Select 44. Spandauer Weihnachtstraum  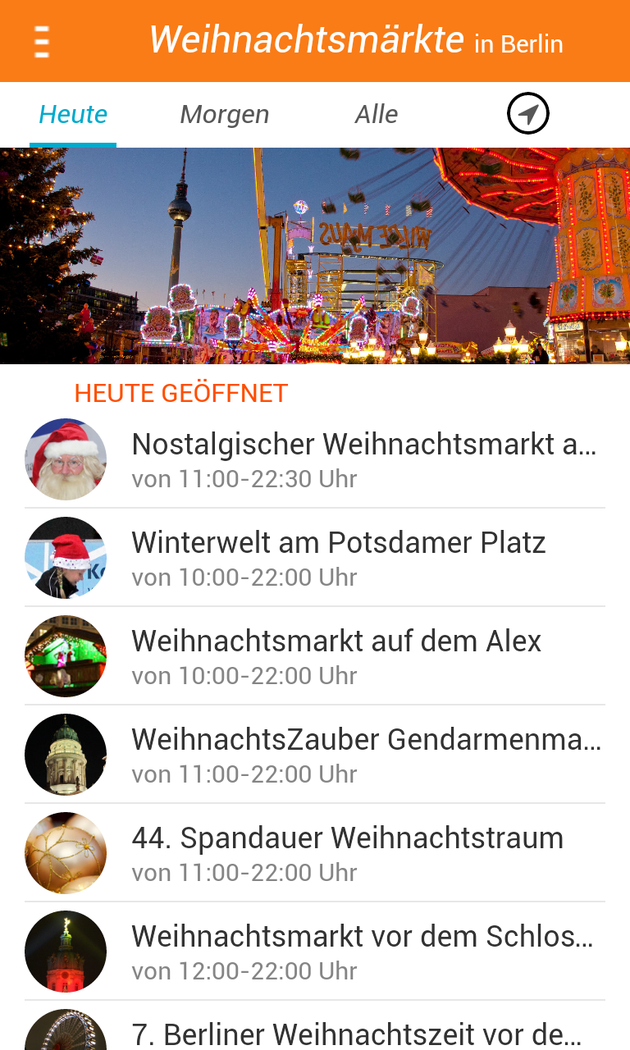point(347,852)
